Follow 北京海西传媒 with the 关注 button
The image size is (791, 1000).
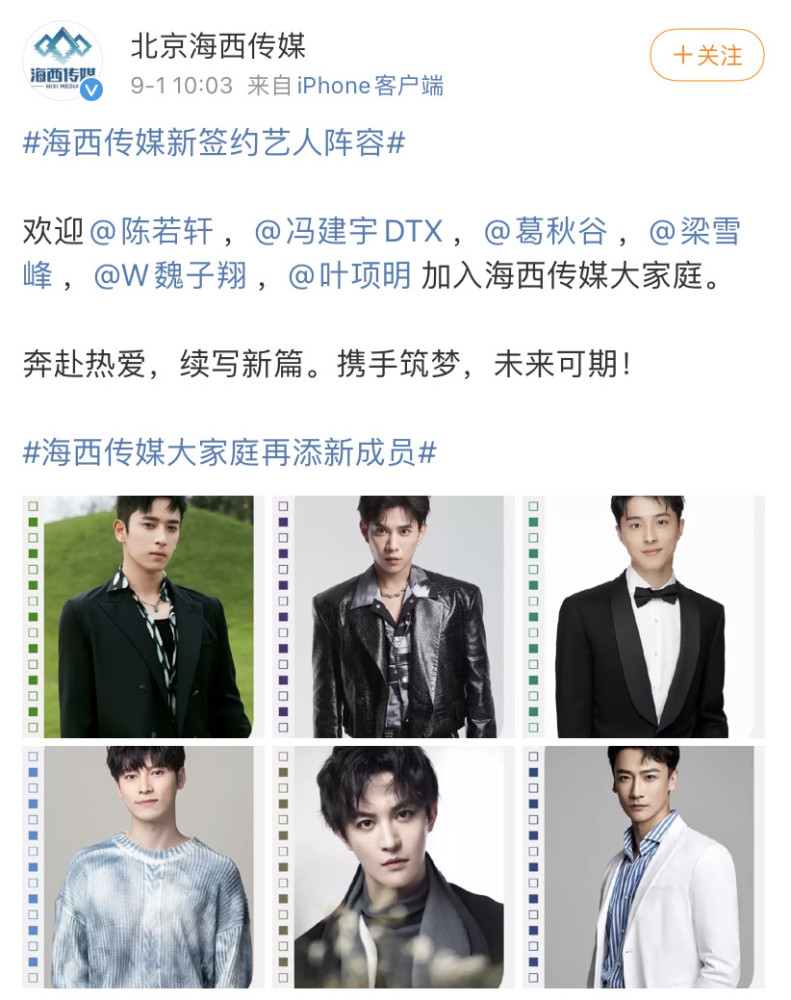[707, 55]
